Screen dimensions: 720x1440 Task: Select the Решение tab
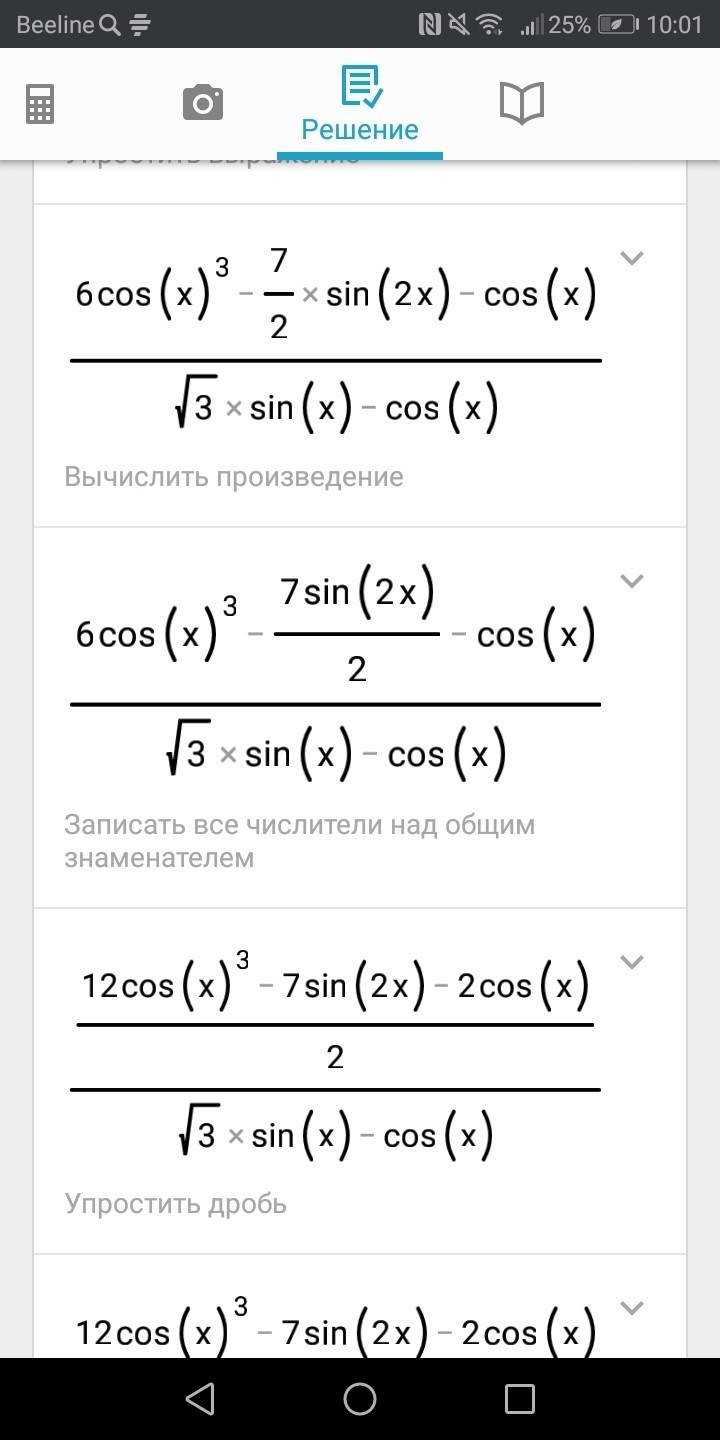(x=360, y=104)
